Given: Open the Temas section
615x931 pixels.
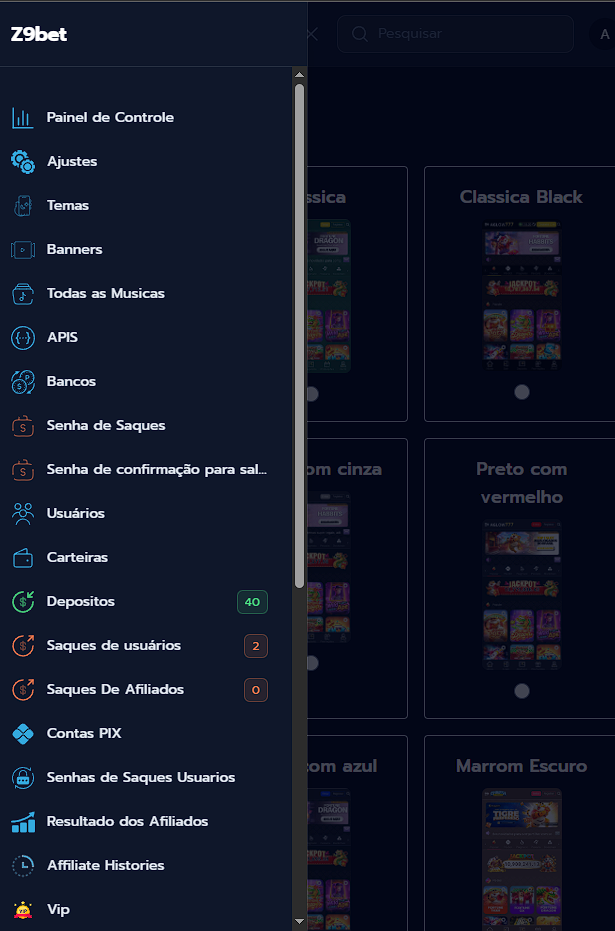Looking at the screenshot, I should pyautogui.click(x=68, y=205).
